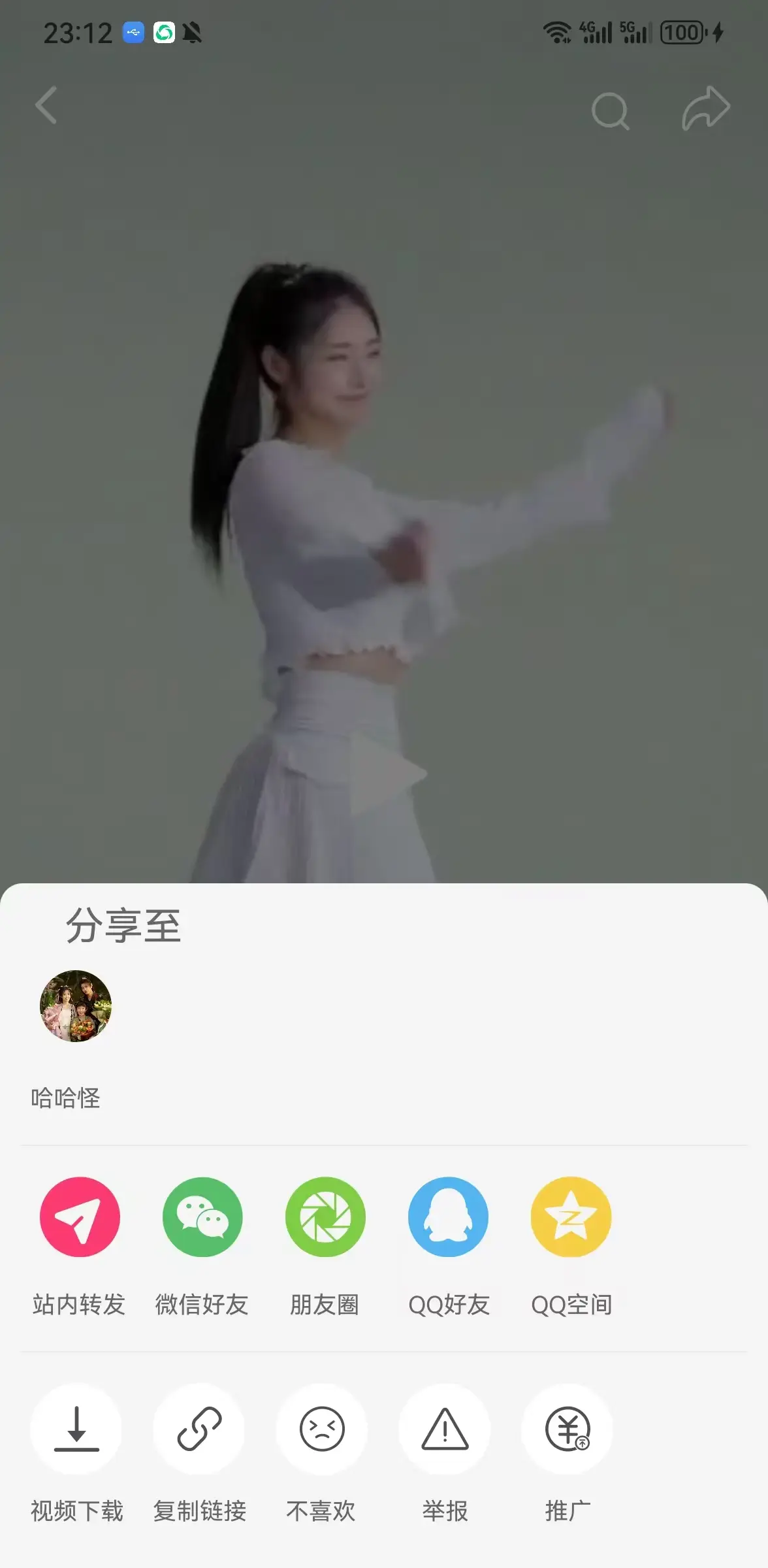768x1568 pixels.
Task: Tap the share arrow in the top bar
Action: pos(705,108)
